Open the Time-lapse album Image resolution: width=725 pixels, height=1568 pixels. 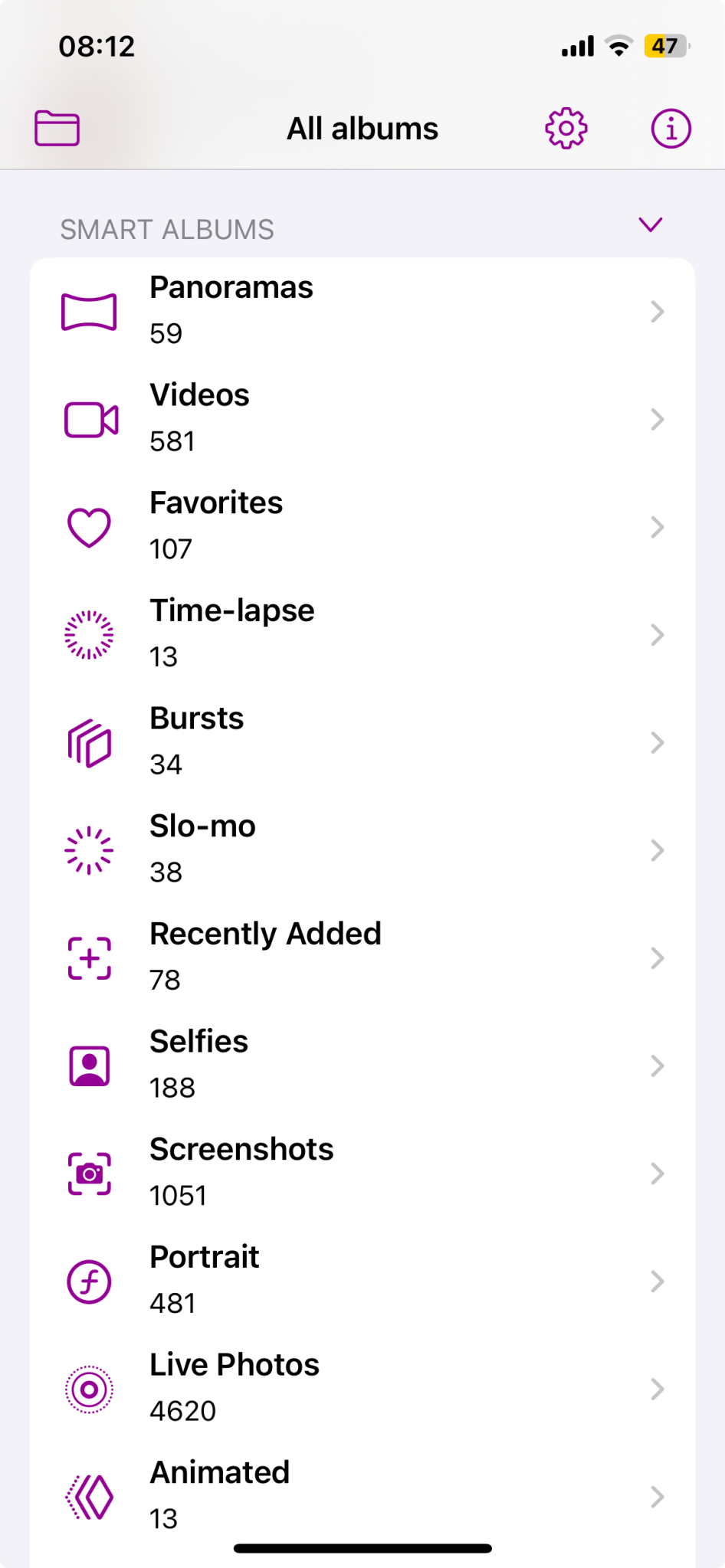362,634
